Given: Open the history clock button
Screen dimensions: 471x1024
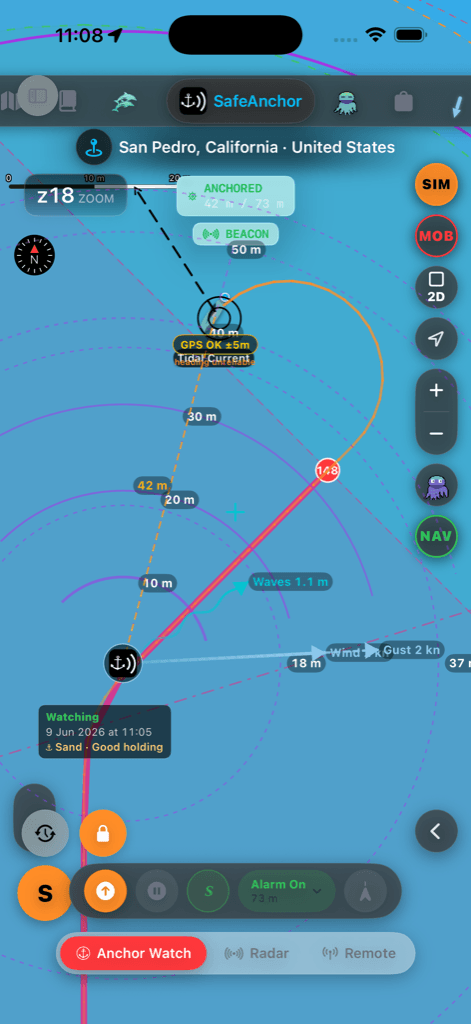Looking at the screenshot, I should click(x=45, y=833).
